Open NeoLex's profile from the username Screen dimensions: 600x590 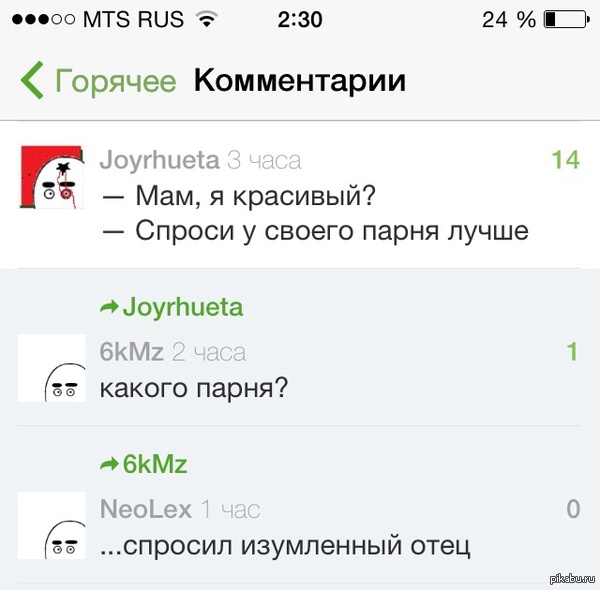point(146,509)
